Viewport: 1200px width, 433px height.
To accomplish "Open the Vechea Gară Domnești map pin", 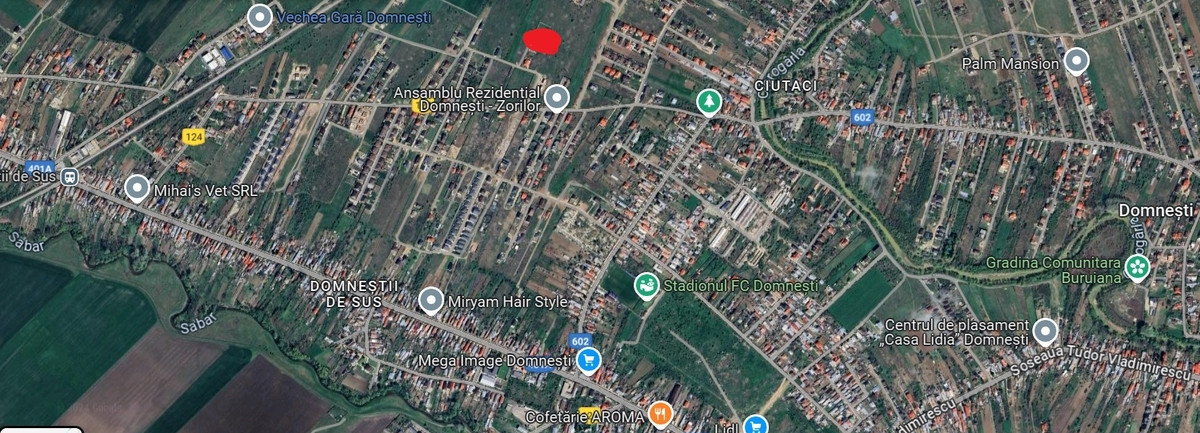I will [x=260, y=17].
